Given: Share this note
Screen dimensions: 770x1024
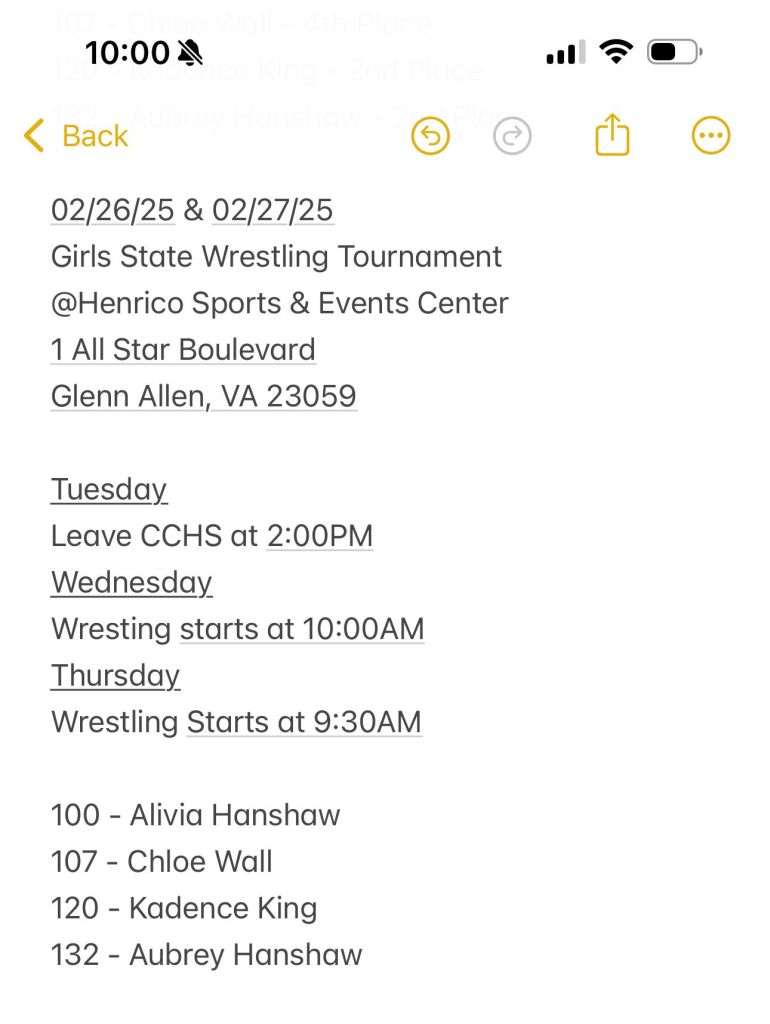Looking at the screenshot, I should 612,134.
